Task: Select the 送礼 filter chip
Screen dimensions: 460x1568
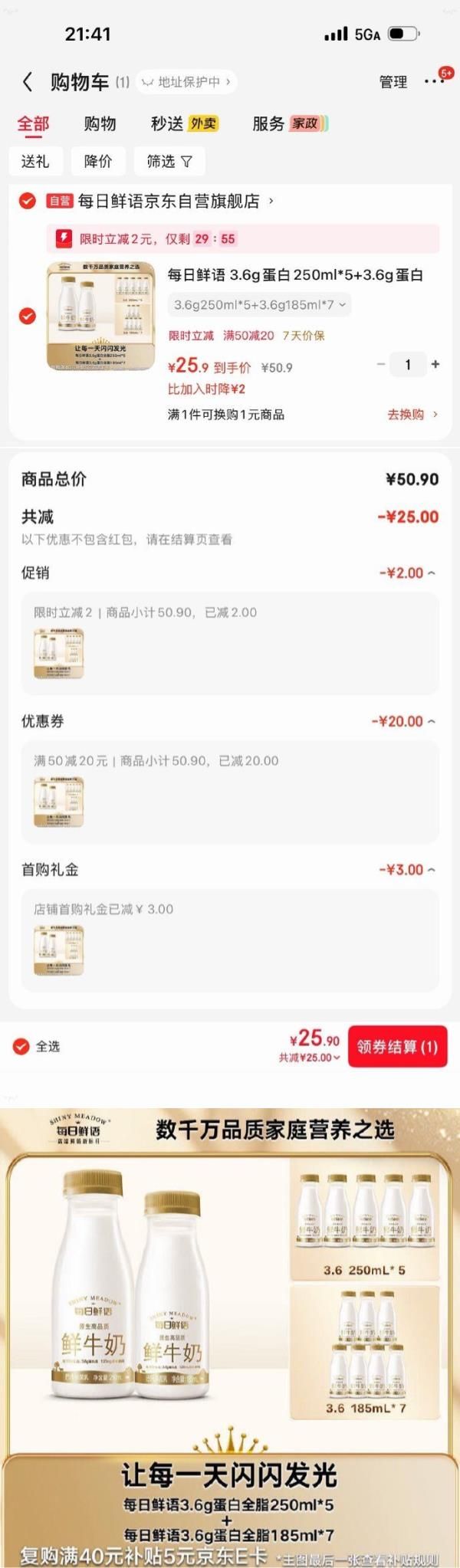Action: click(x=35, y=162)
